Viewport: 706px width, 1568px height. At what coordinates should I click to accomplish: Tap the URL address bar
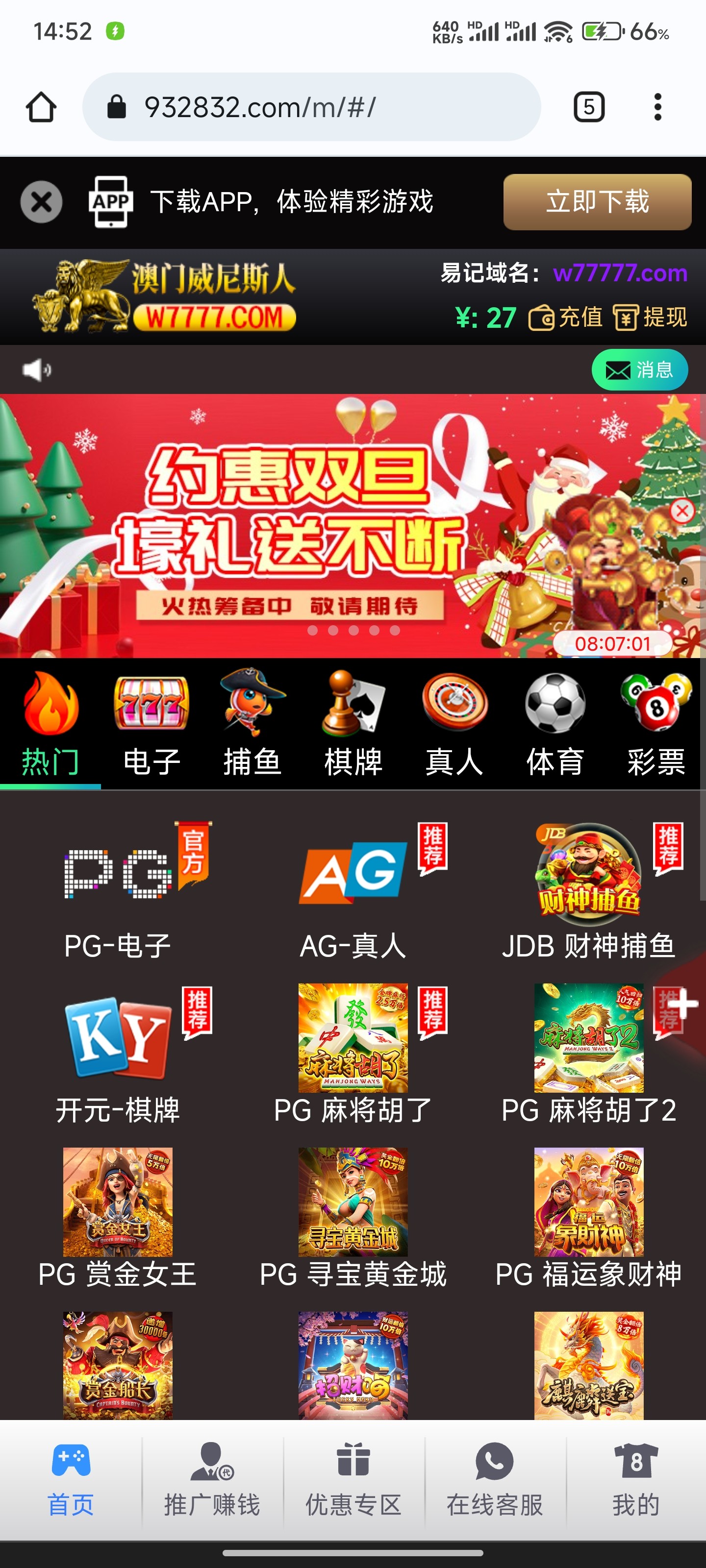pos(311,107)
